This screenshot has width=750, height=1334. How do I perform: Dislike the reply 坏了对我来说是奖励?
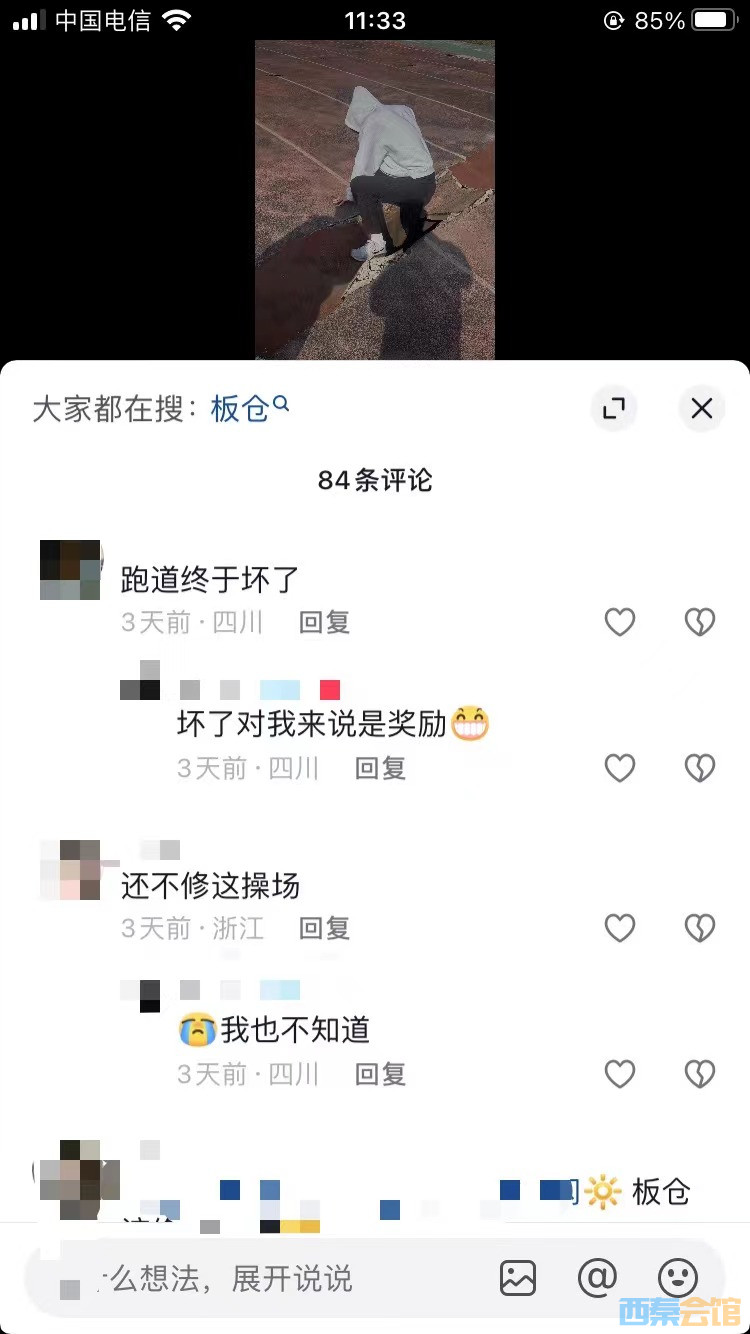699,768
